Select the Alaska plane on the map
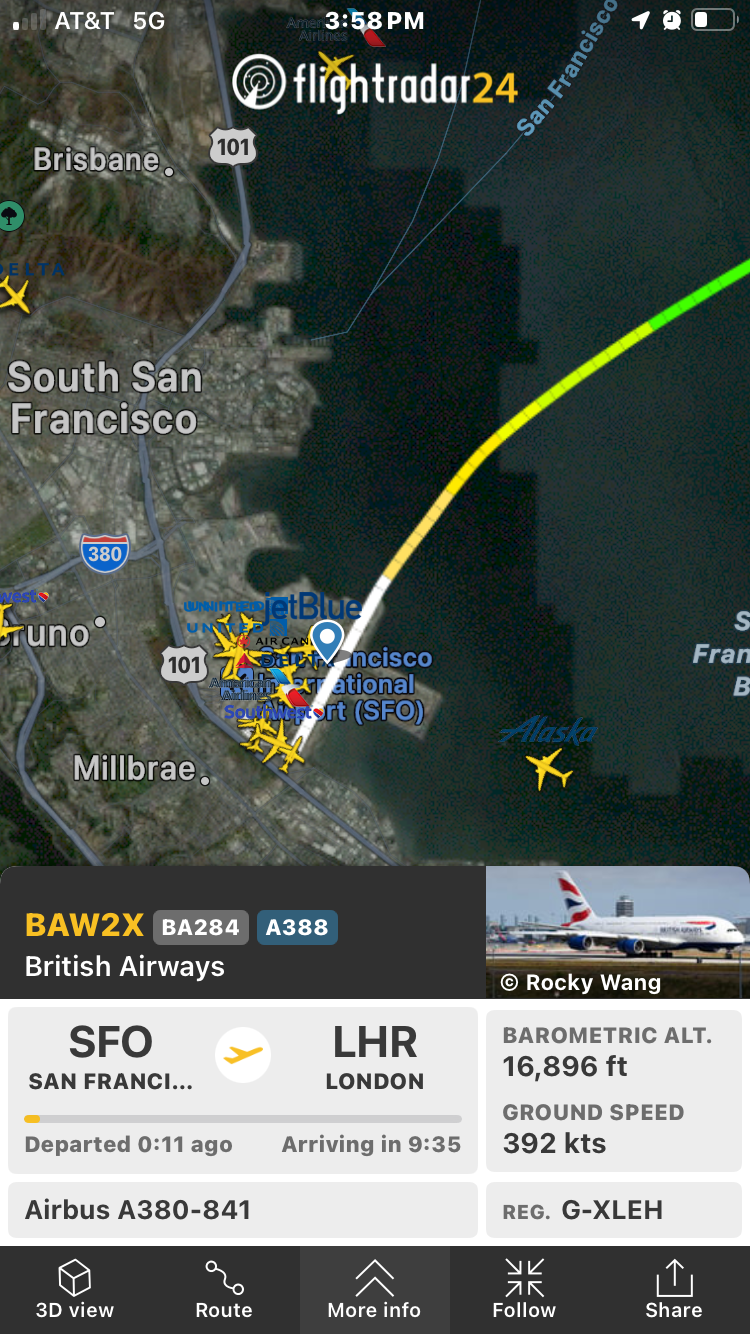The height and width of the screenshot is (1334, 750). (x=548, y=768)
